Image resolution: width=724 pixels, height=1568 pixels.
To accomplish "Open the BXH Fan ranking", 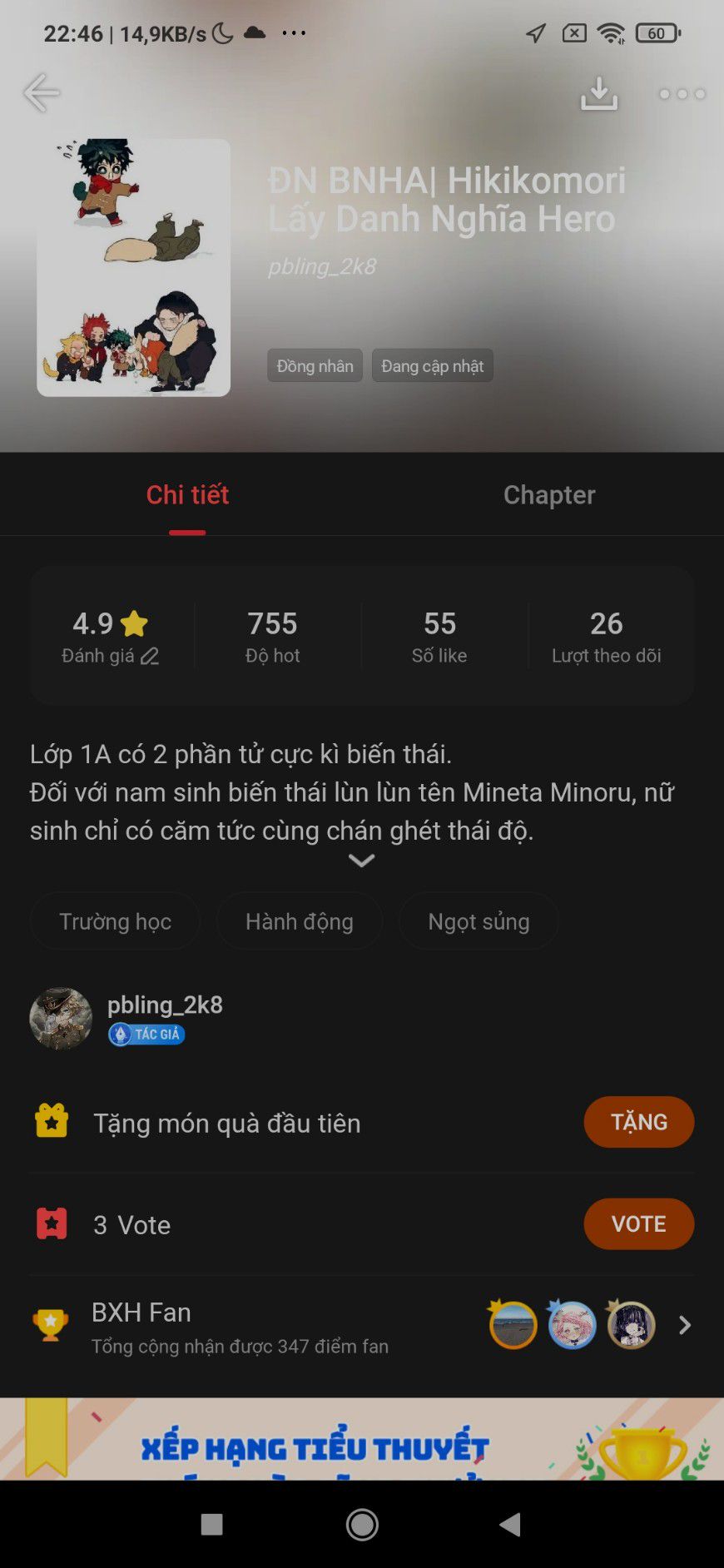I will 362,1327.
